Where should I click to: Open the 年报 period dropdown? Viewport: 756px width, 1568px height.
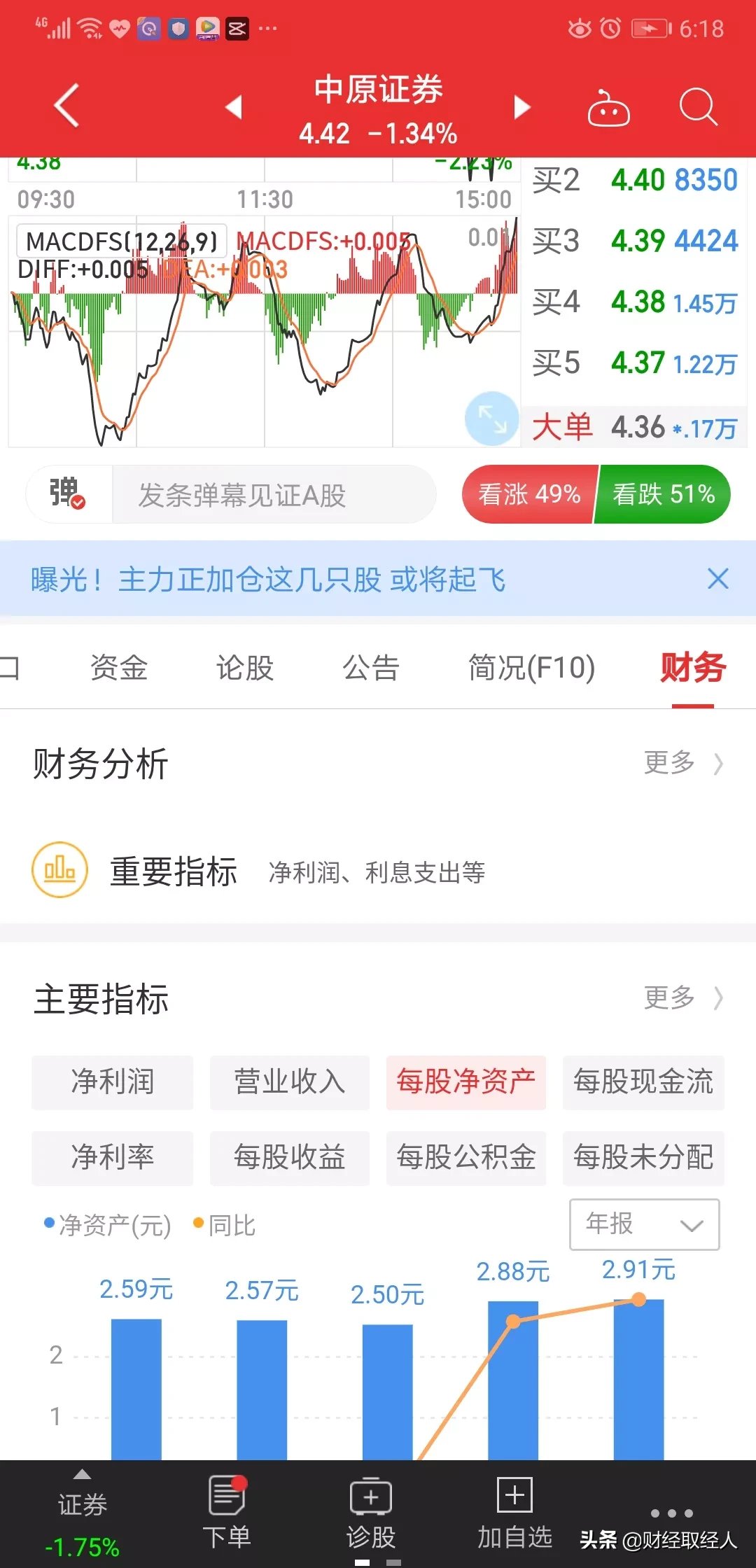coord(645,1224)
